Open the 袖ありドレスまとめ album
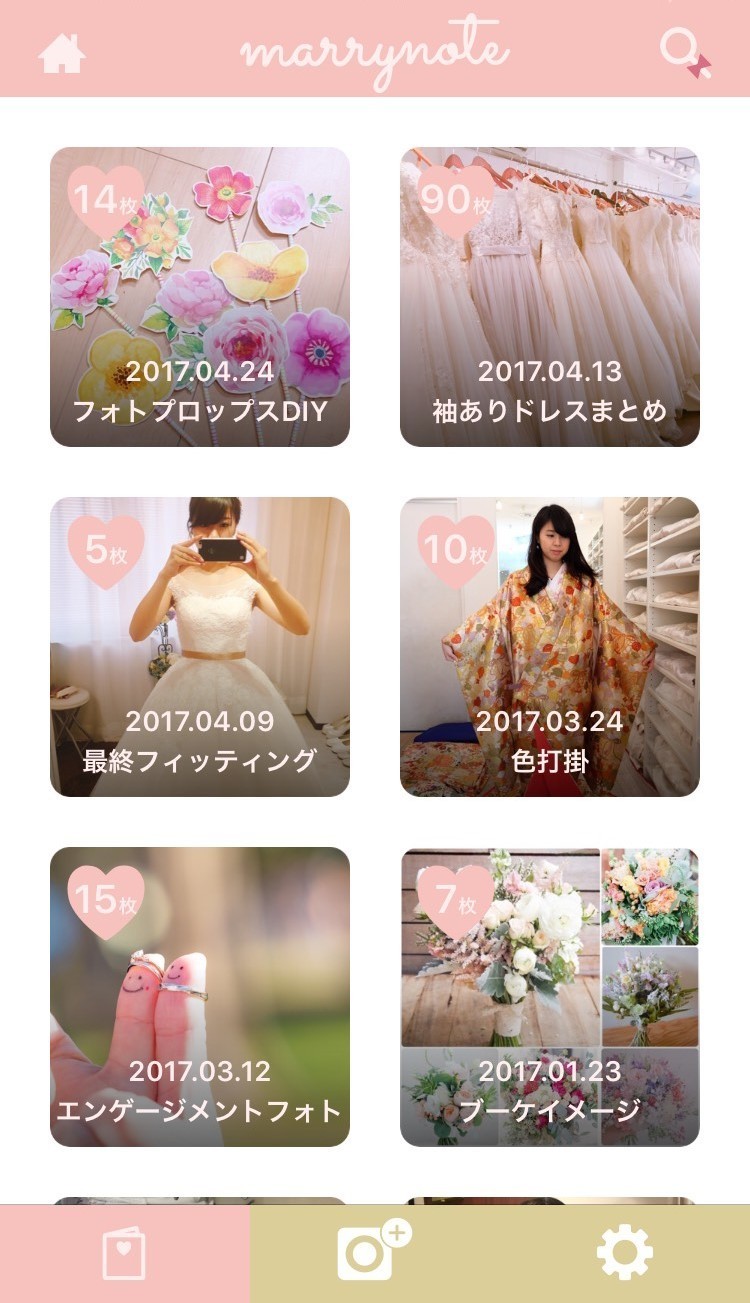 click(x=551, y=295)
